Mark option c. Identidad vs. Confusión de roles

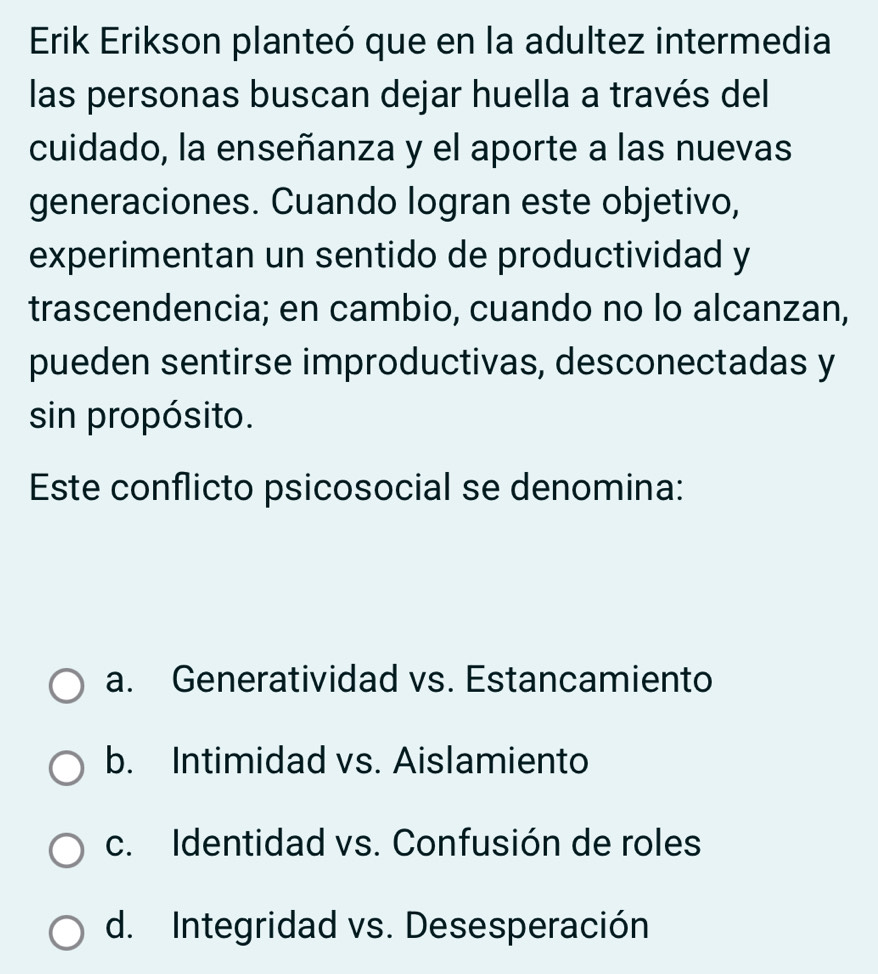[x=66, y=850]
